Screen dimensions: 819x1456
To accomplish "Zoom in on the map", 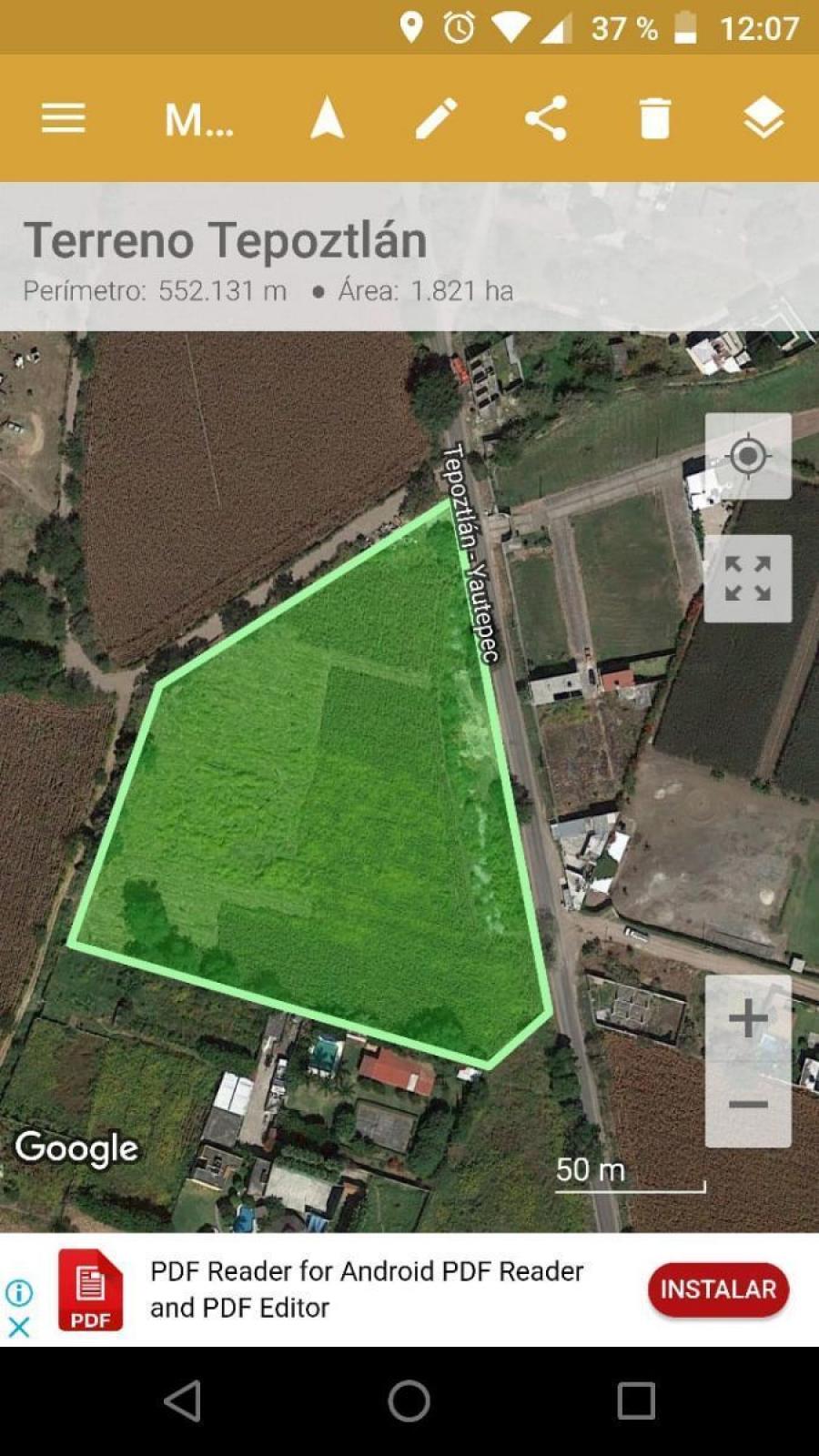I will (x=748, y=1018).
